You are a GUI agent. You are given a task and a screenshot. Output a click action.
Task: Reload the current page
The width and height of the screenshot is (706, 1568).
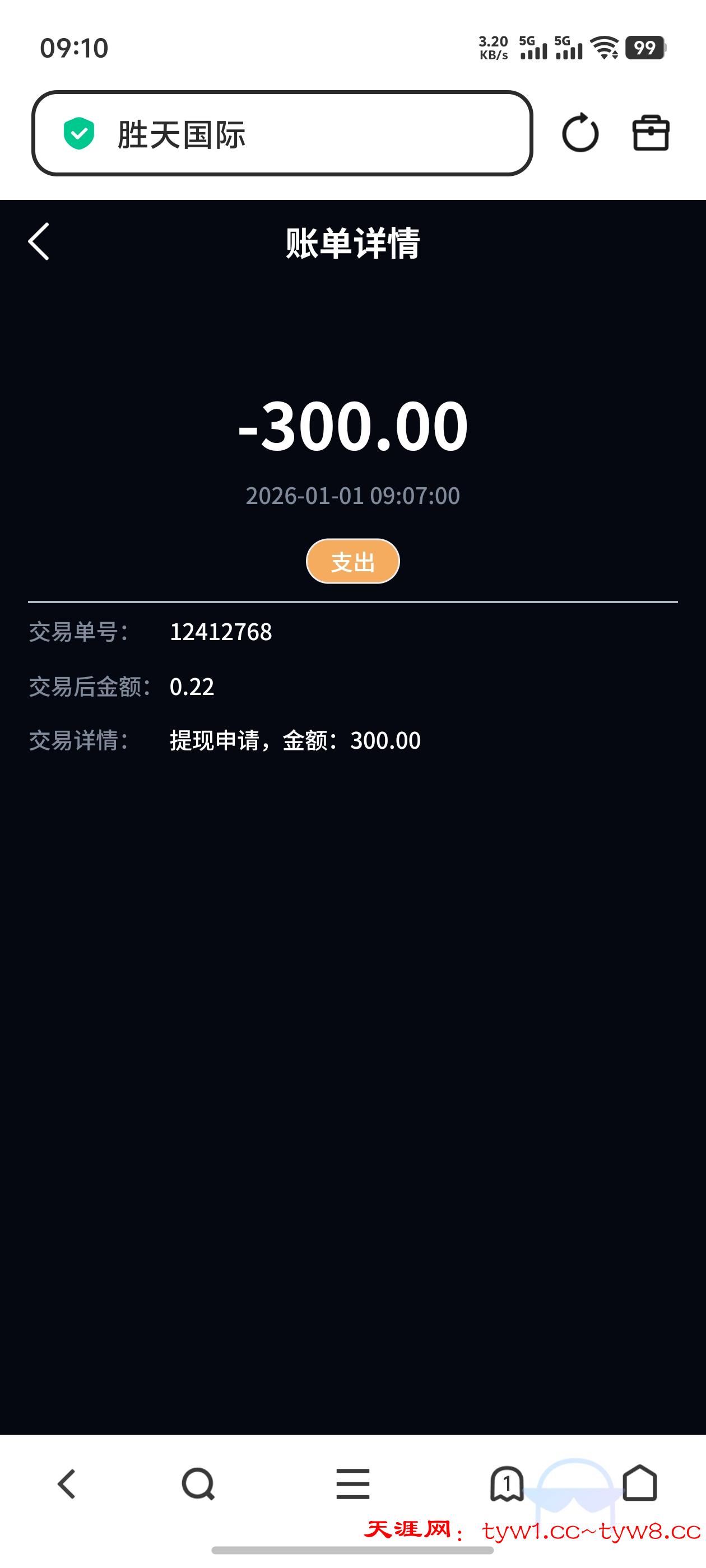(580, 133)
